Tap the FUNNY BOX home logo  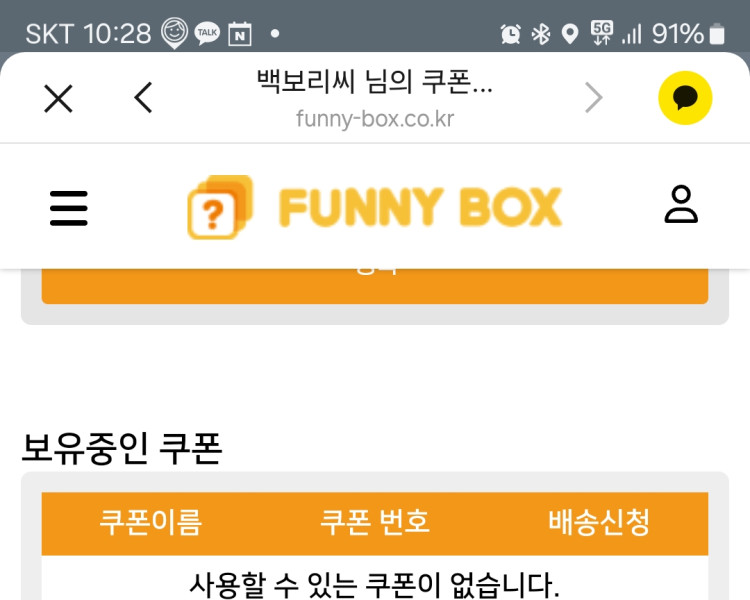tap(375, 207)
